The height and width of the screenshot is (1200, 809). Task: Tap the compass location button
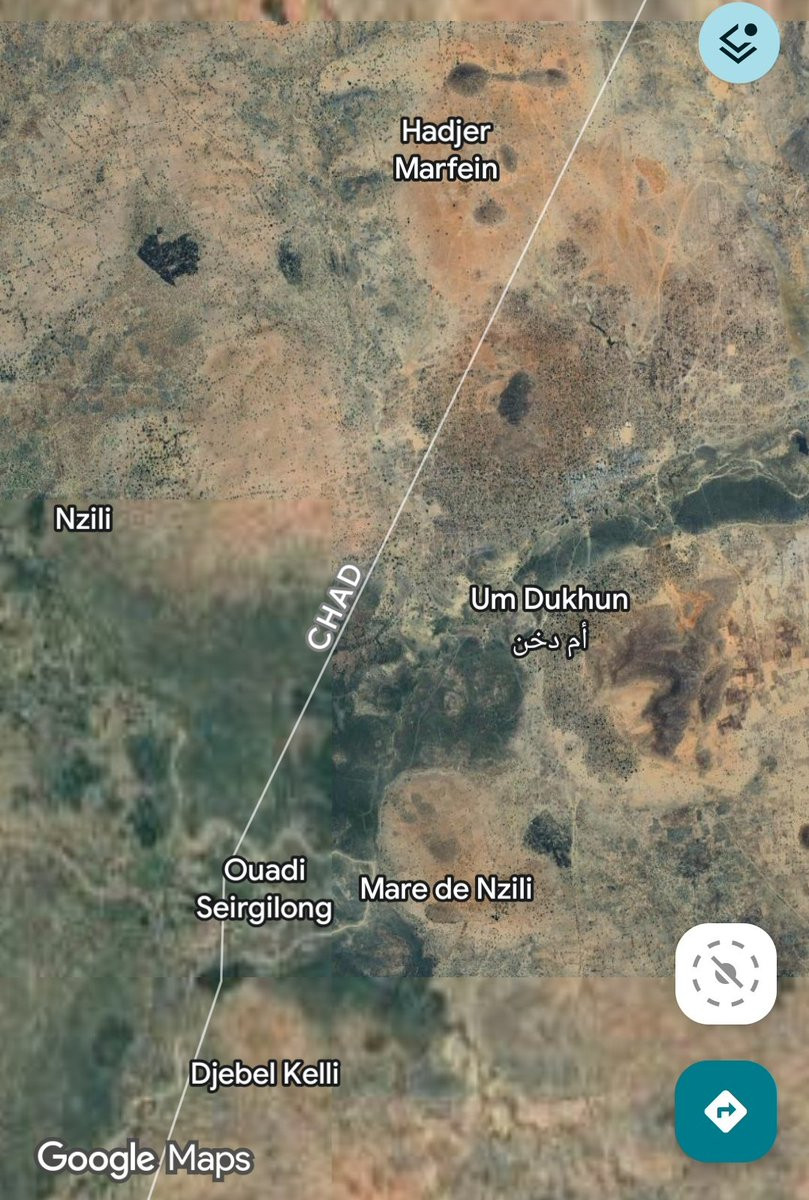726,973
